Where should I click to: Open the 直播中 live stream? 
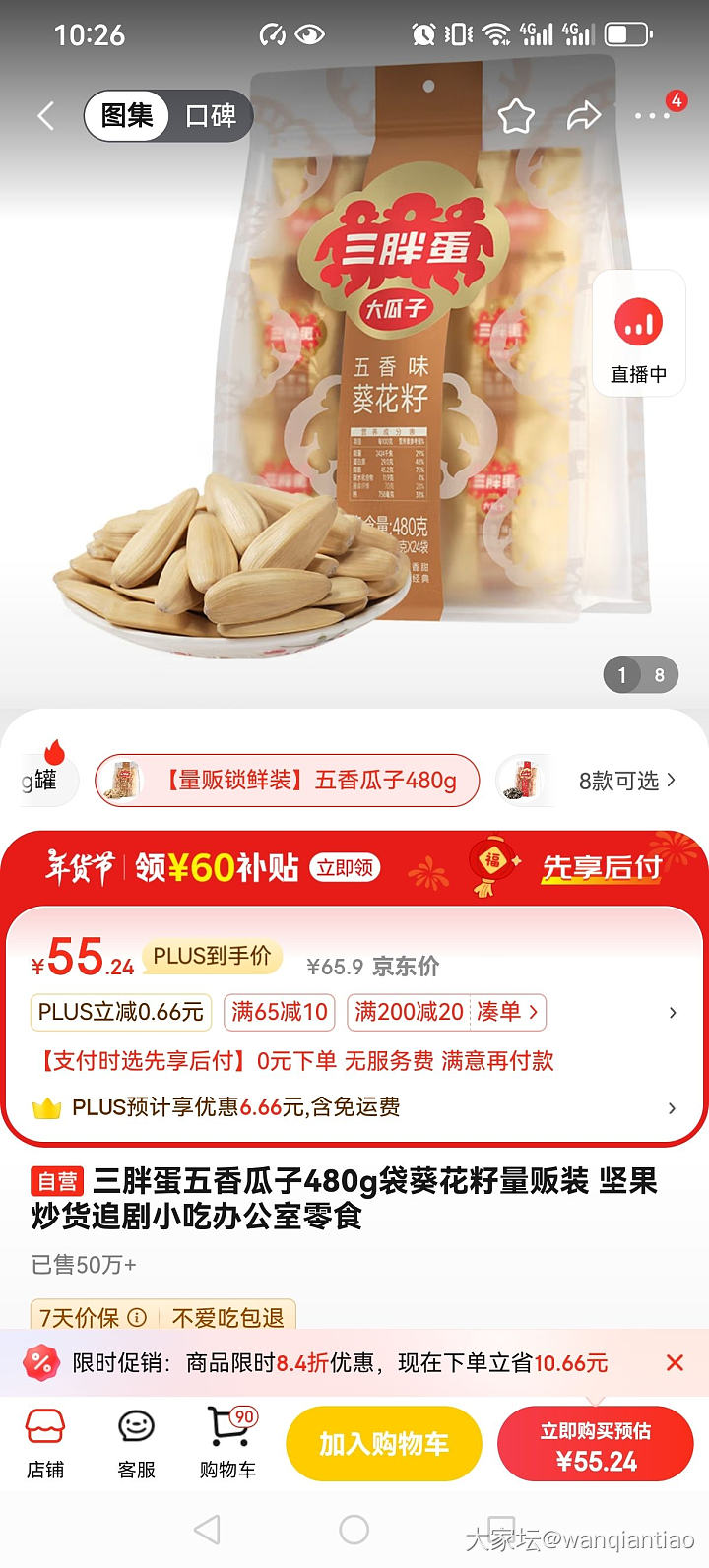638,335
